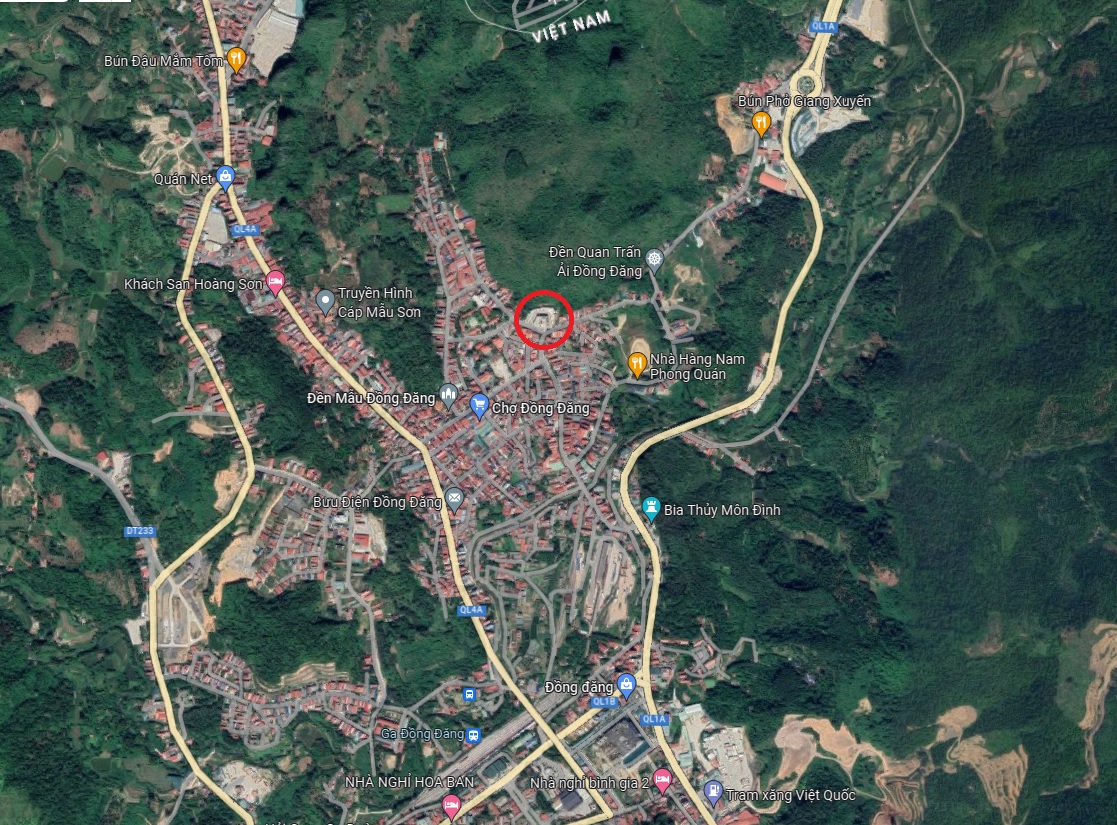This screenshot has height=825, width=1117.
Task: Select the Bún Phở Giang Xuyến restaurant marker
Action: point(761,123)
